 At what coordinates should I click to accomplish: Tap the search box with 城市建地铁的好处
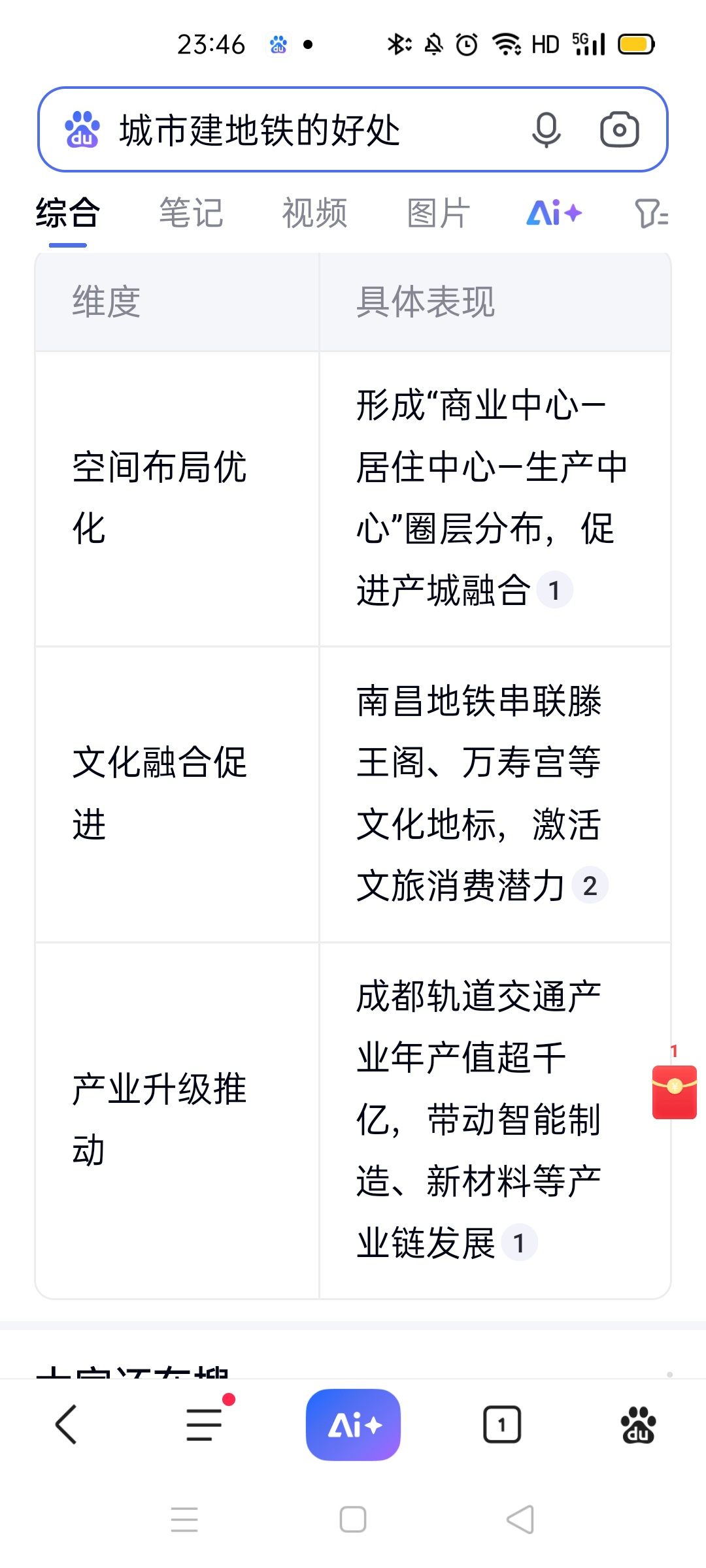(353, 129)
